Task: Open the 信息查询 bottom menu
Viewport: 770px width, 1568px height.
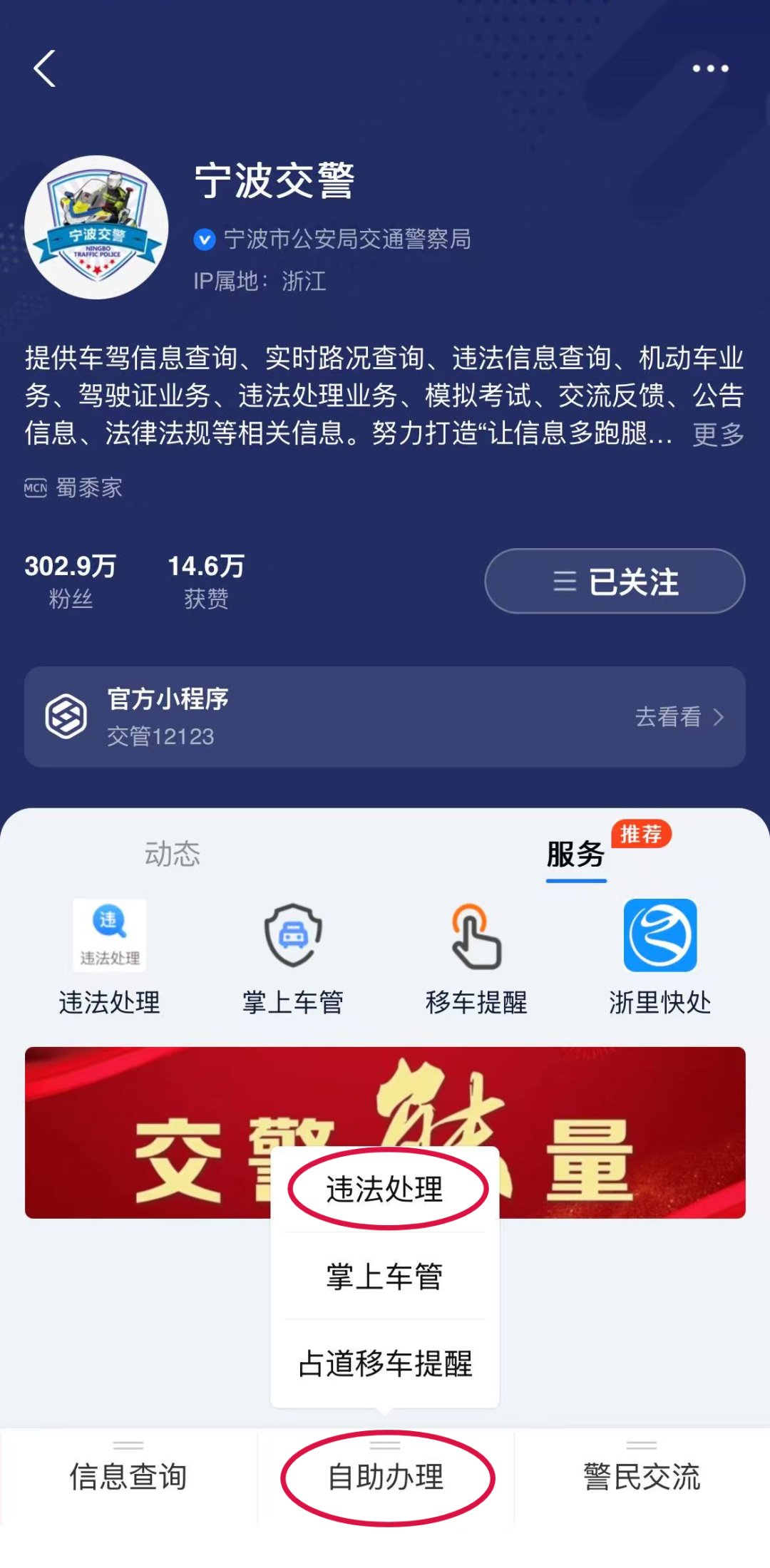Action: pos(128,1477)
